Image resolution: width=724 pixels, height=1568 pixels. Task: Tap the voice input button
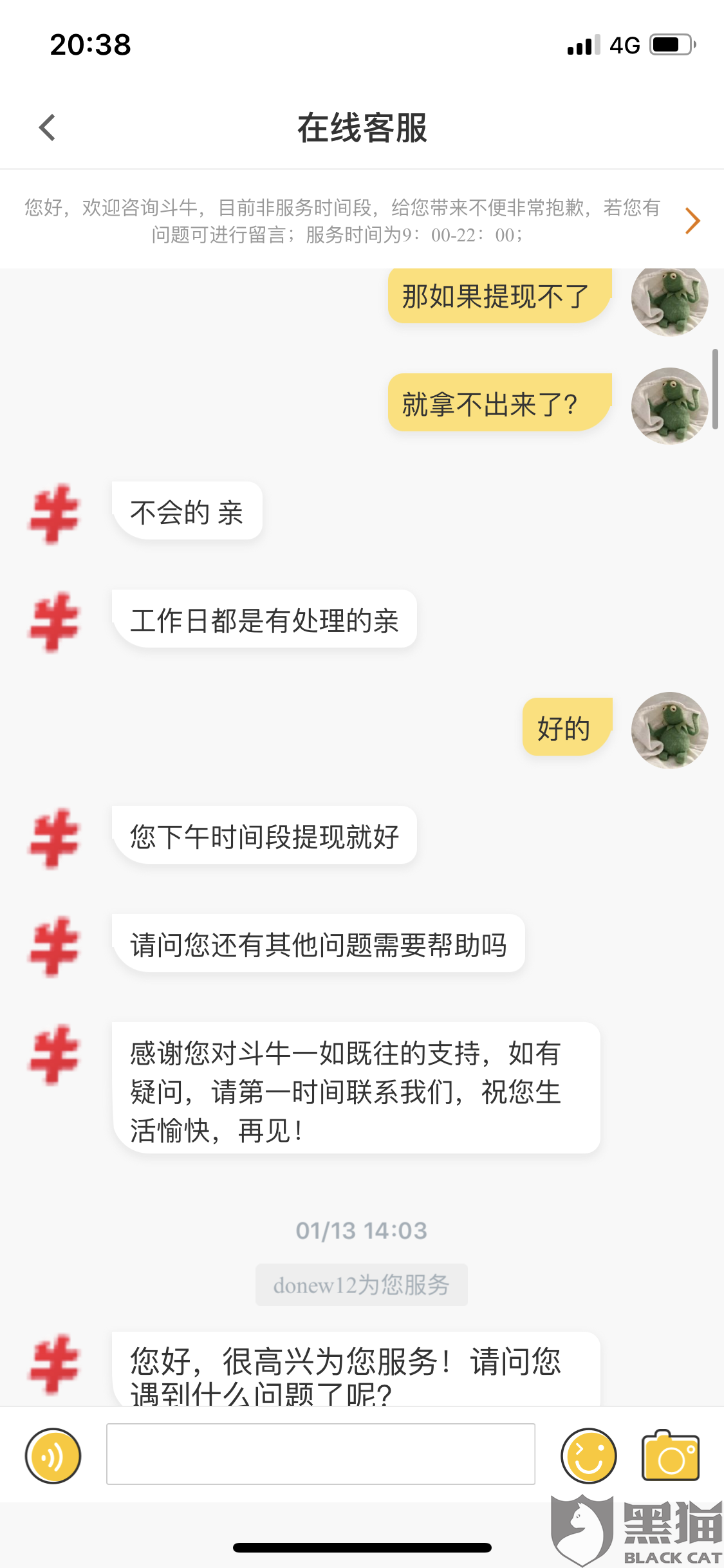(53, 1455)
